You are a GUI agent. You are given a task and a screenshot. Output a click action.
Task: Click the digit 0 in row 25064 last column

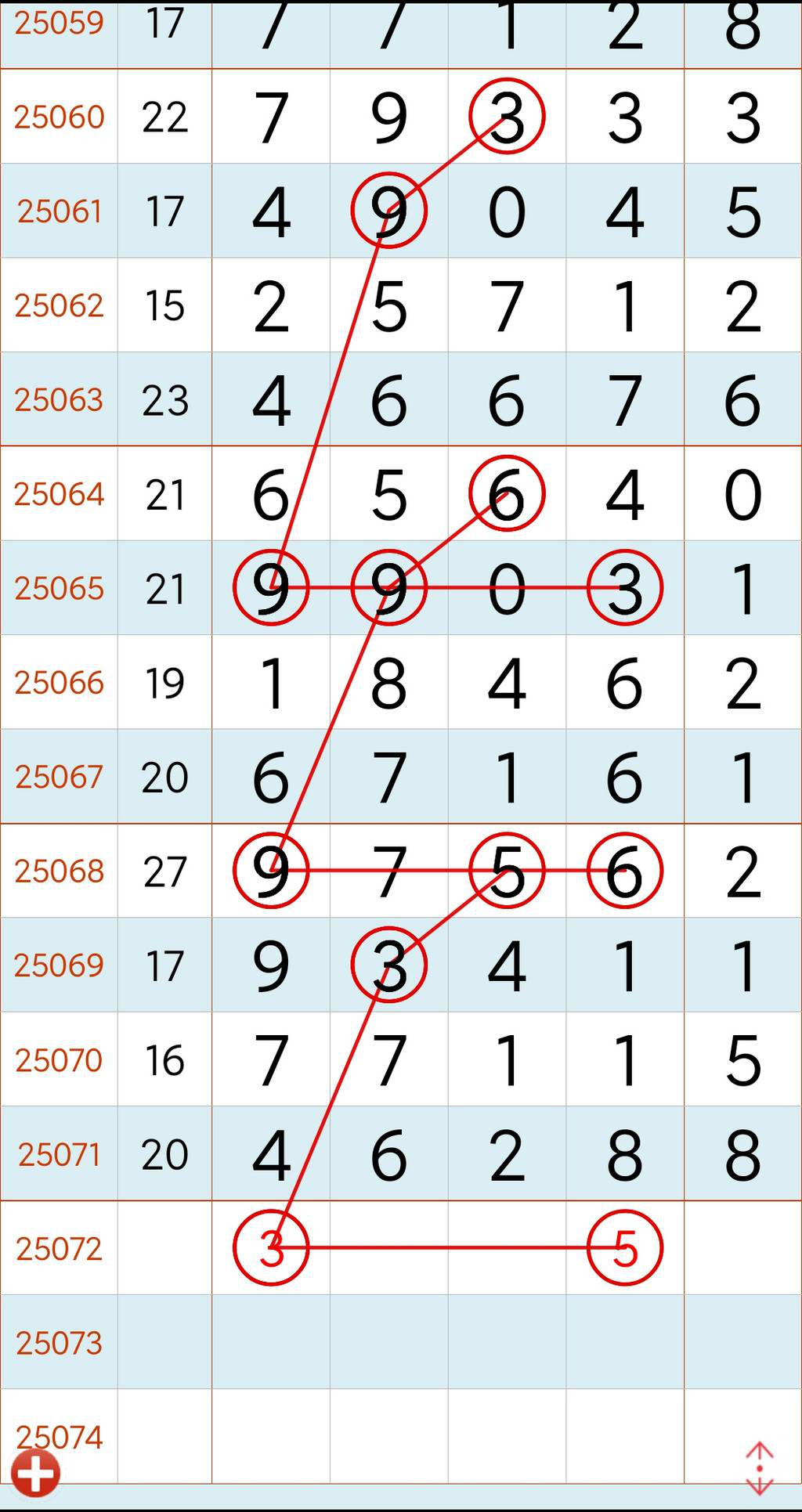[742, 493]
